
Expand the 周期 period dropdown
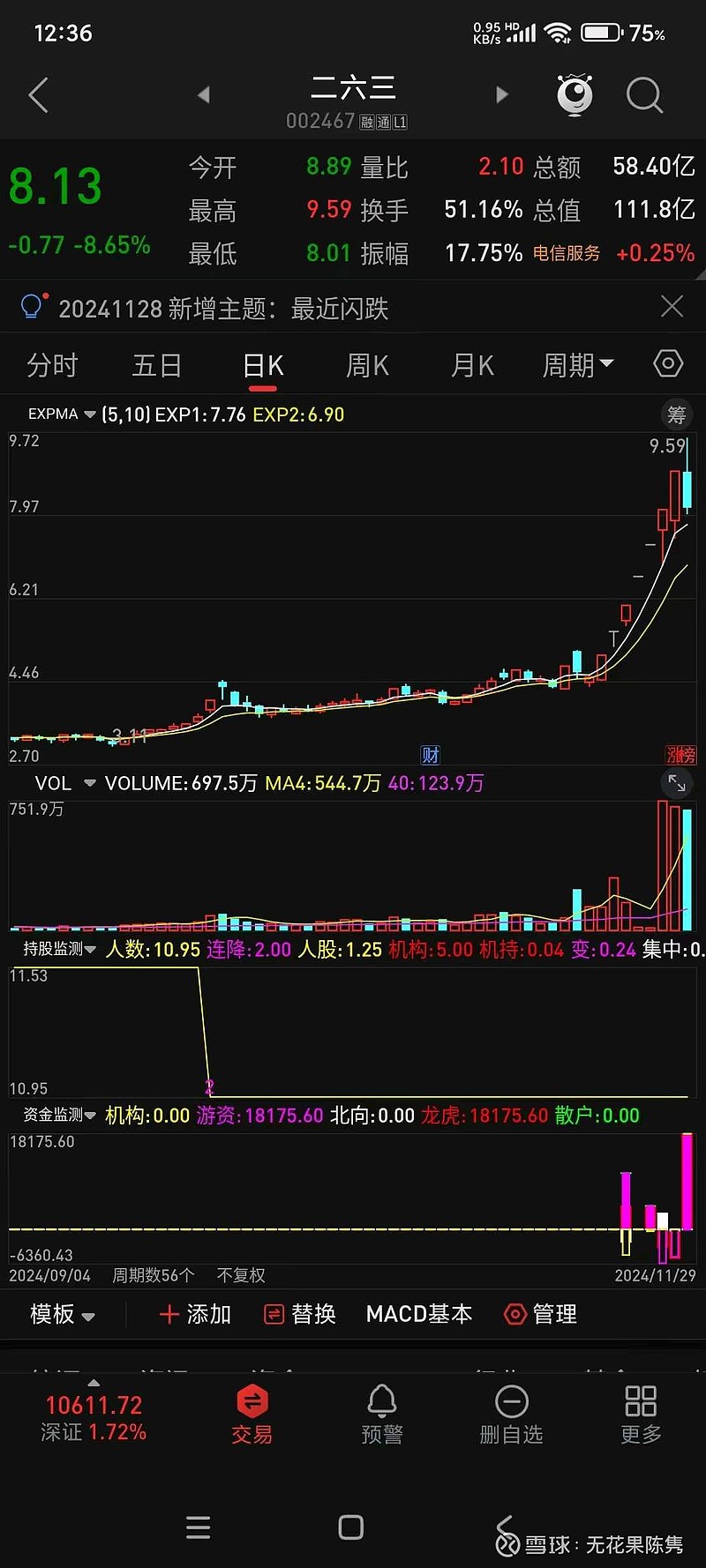pyautogui.click(x=578, y=365)
